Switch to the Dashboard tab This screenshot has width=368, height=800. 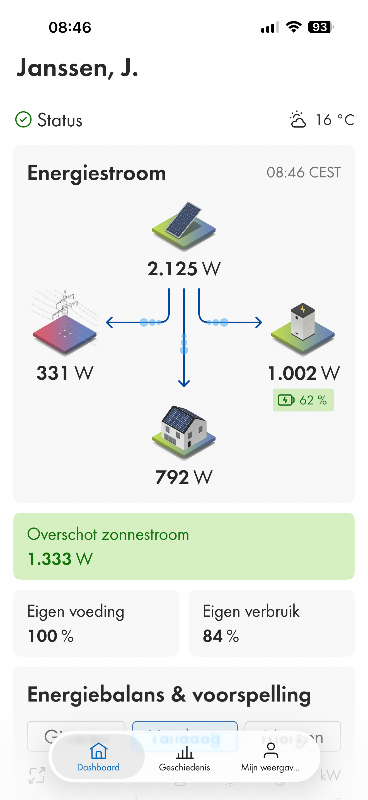tap(99, 757)
